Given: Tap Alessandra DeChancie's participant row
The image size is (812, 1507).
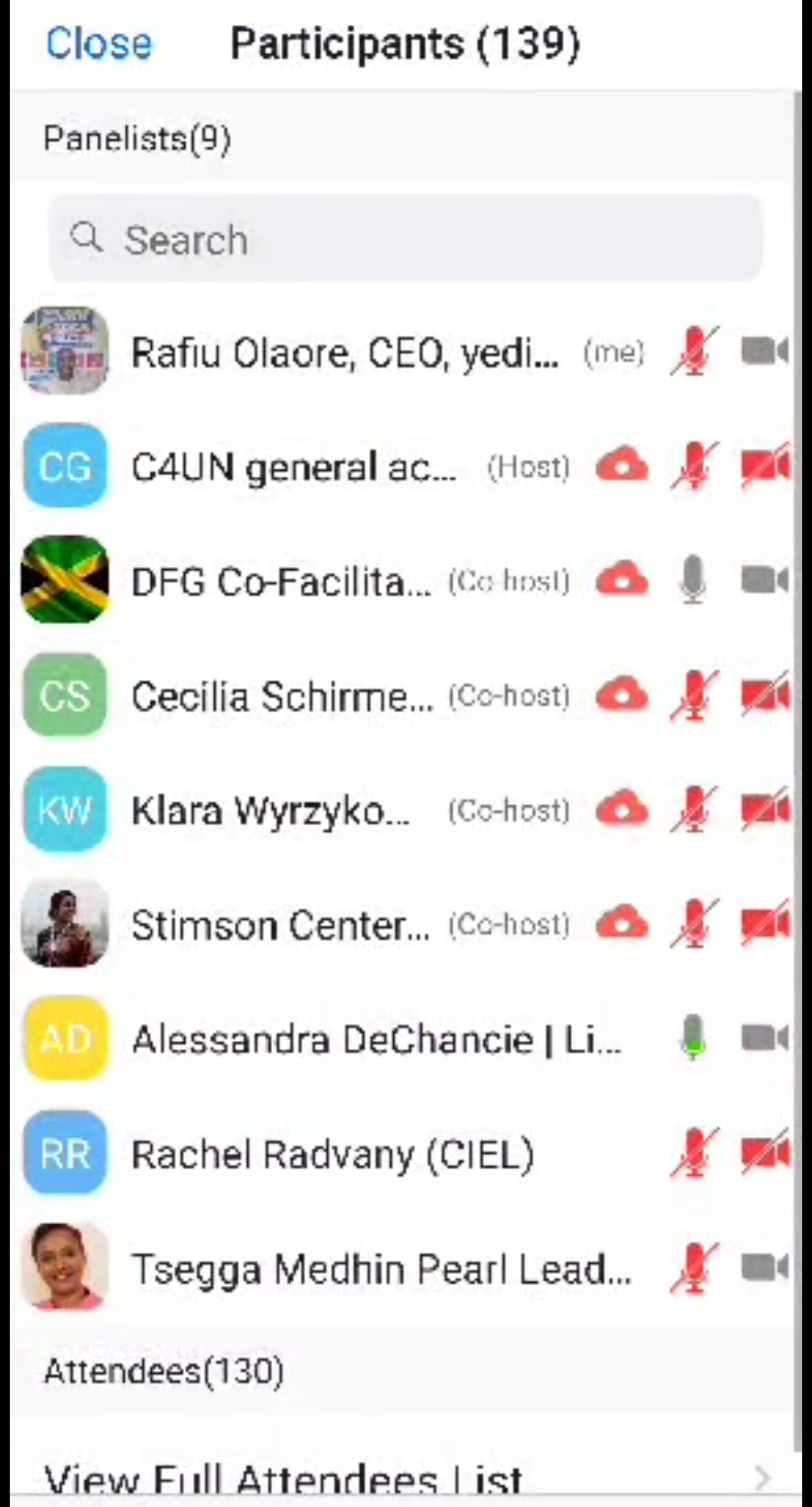Looking at the screenshot, I should coord(376,1039).
